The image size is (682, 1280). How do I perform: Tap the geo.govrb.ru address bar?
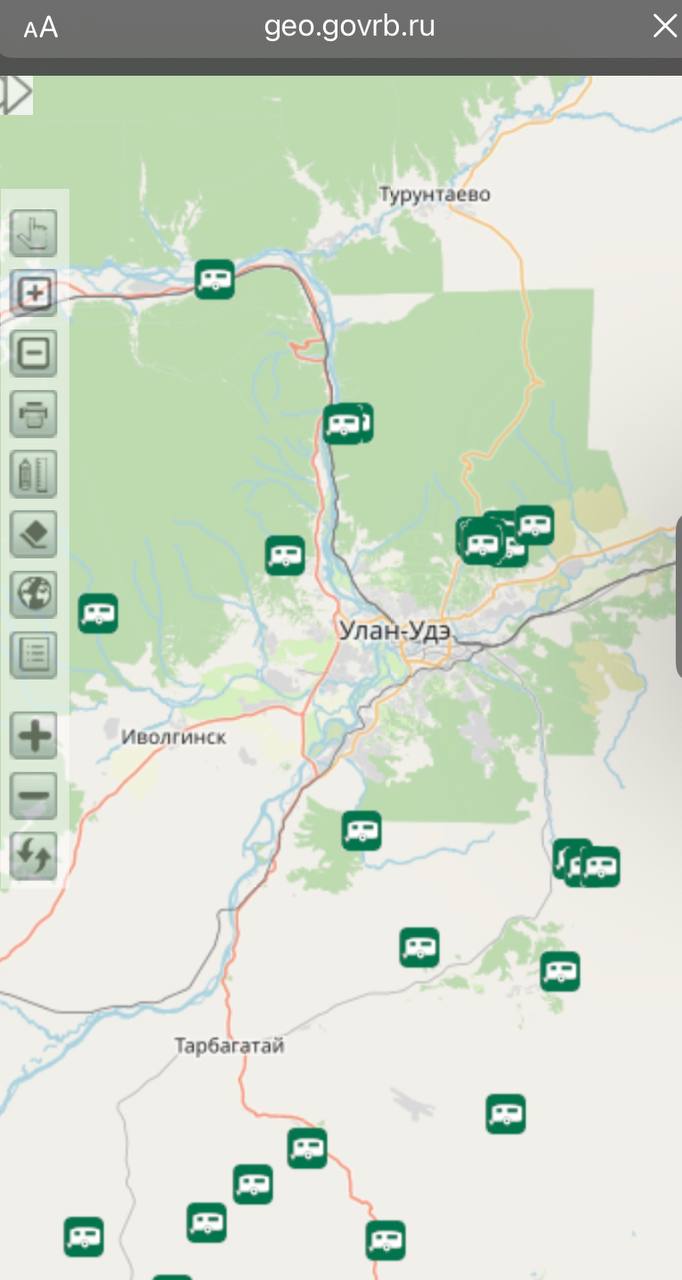click(349, 27)
